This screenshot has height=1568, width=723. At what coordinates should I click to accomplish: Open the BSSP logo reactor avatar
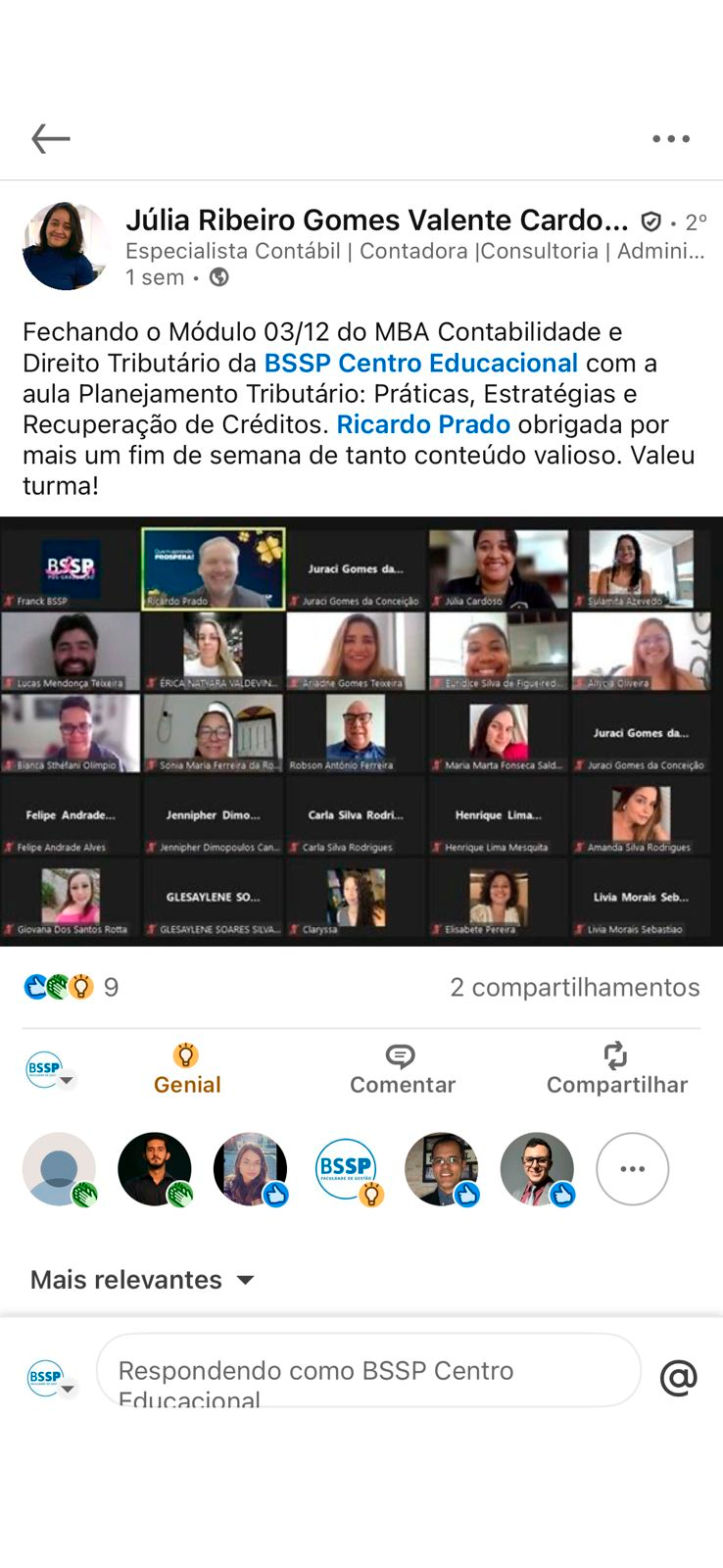pos(347,1169)
